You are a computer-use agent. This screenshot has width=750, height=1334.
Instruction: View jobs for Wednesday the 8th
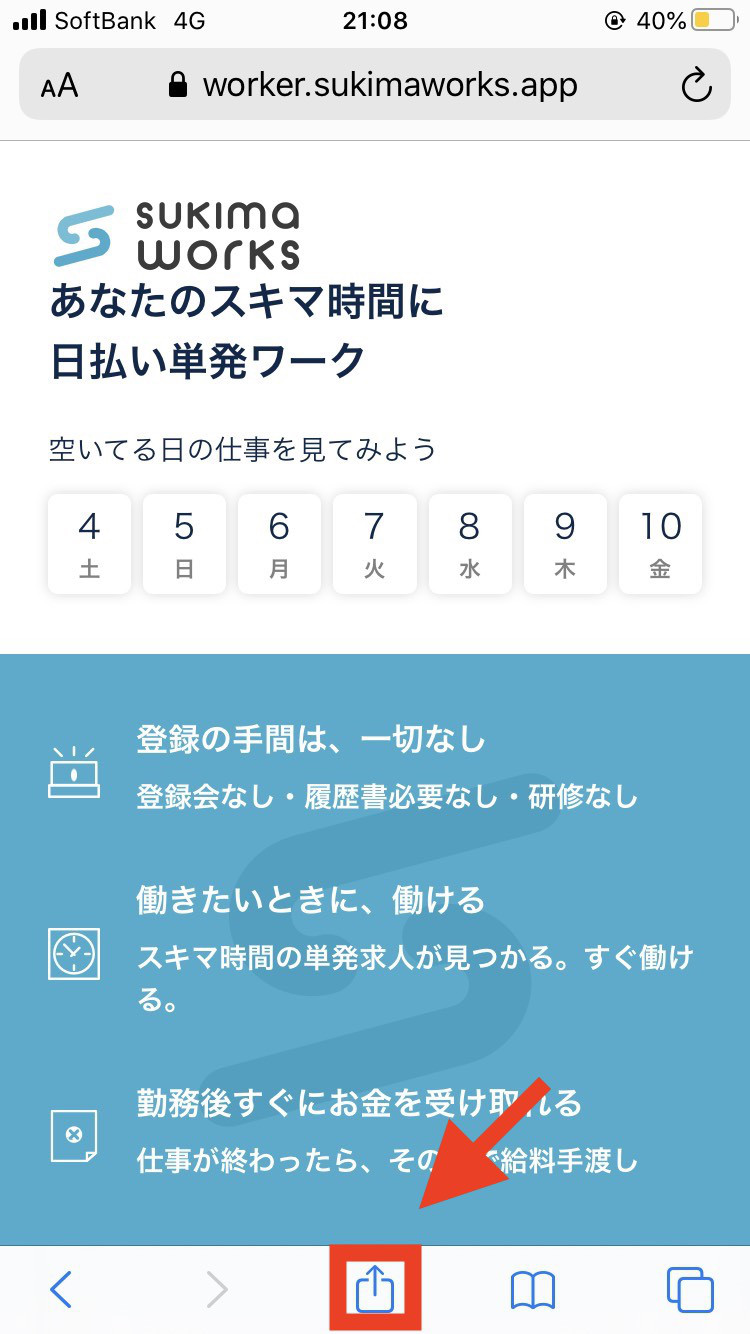470,544
